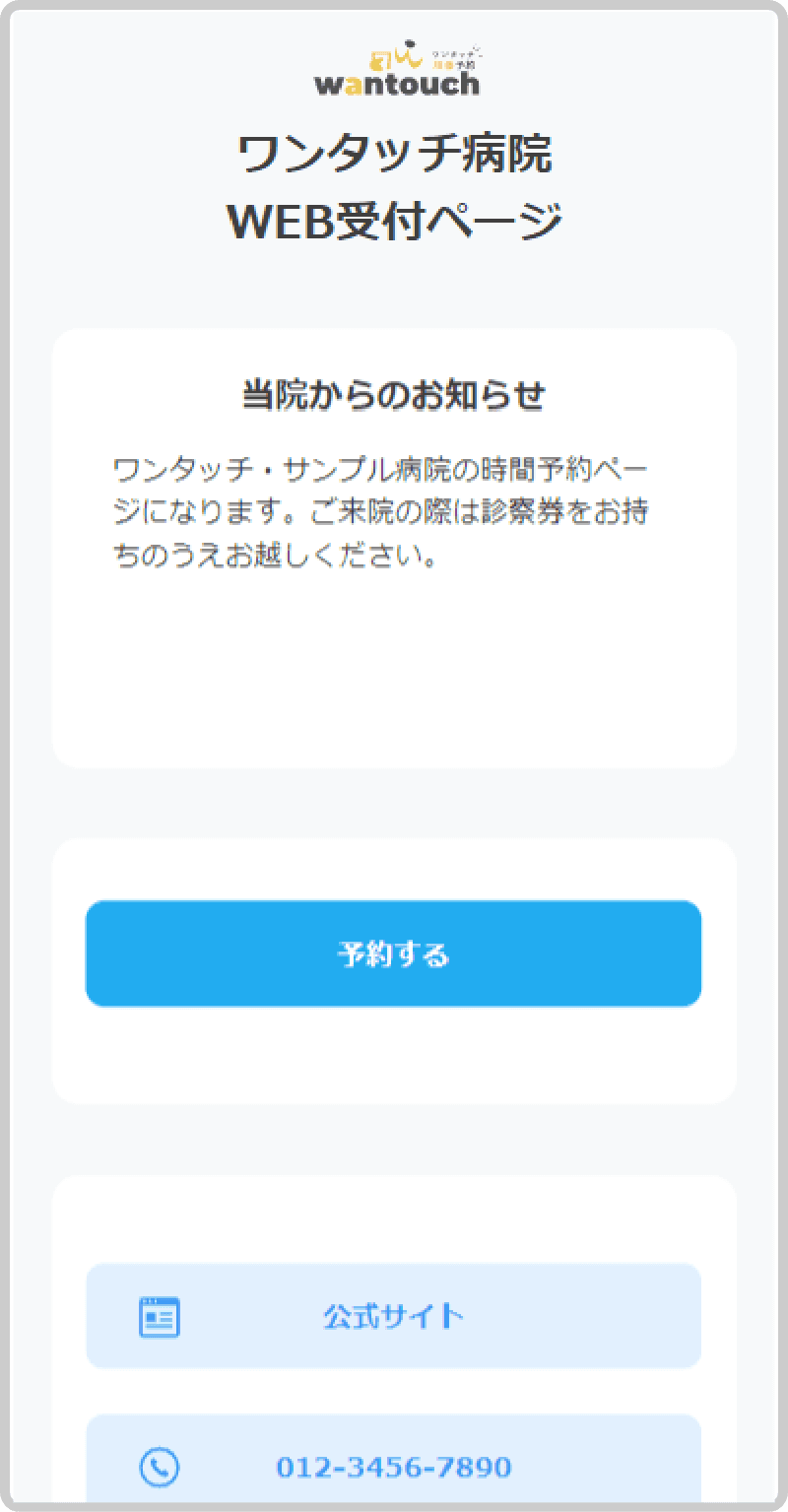Image resolution: width=788 pixels, height=1512 pixels.
Task: Tap the ワンタッチ病院 page title
Action: point(395,154)
